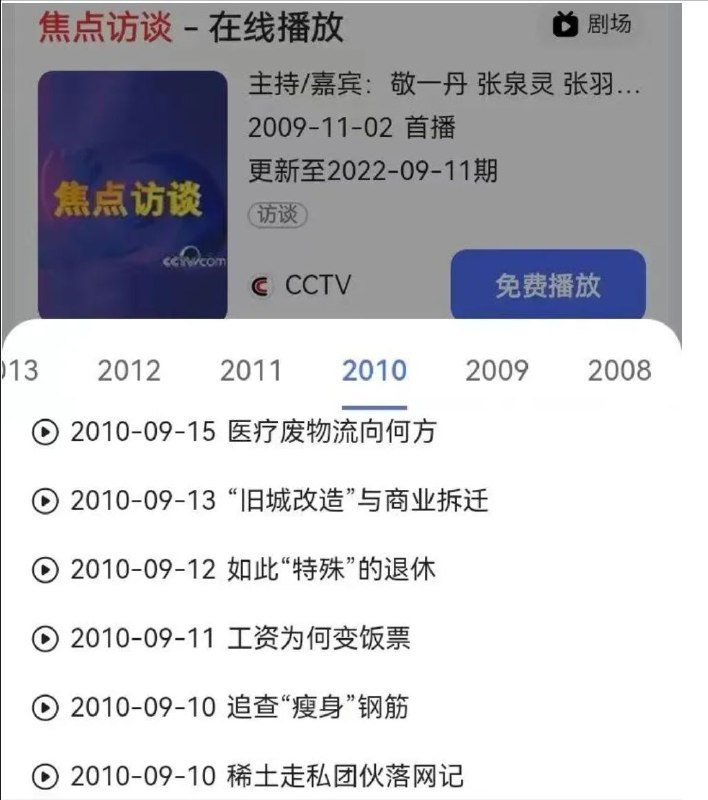Select the 访谈 tag chip
Image resolution: width=708 pixels, height=800 pixels.
point(277,214)
